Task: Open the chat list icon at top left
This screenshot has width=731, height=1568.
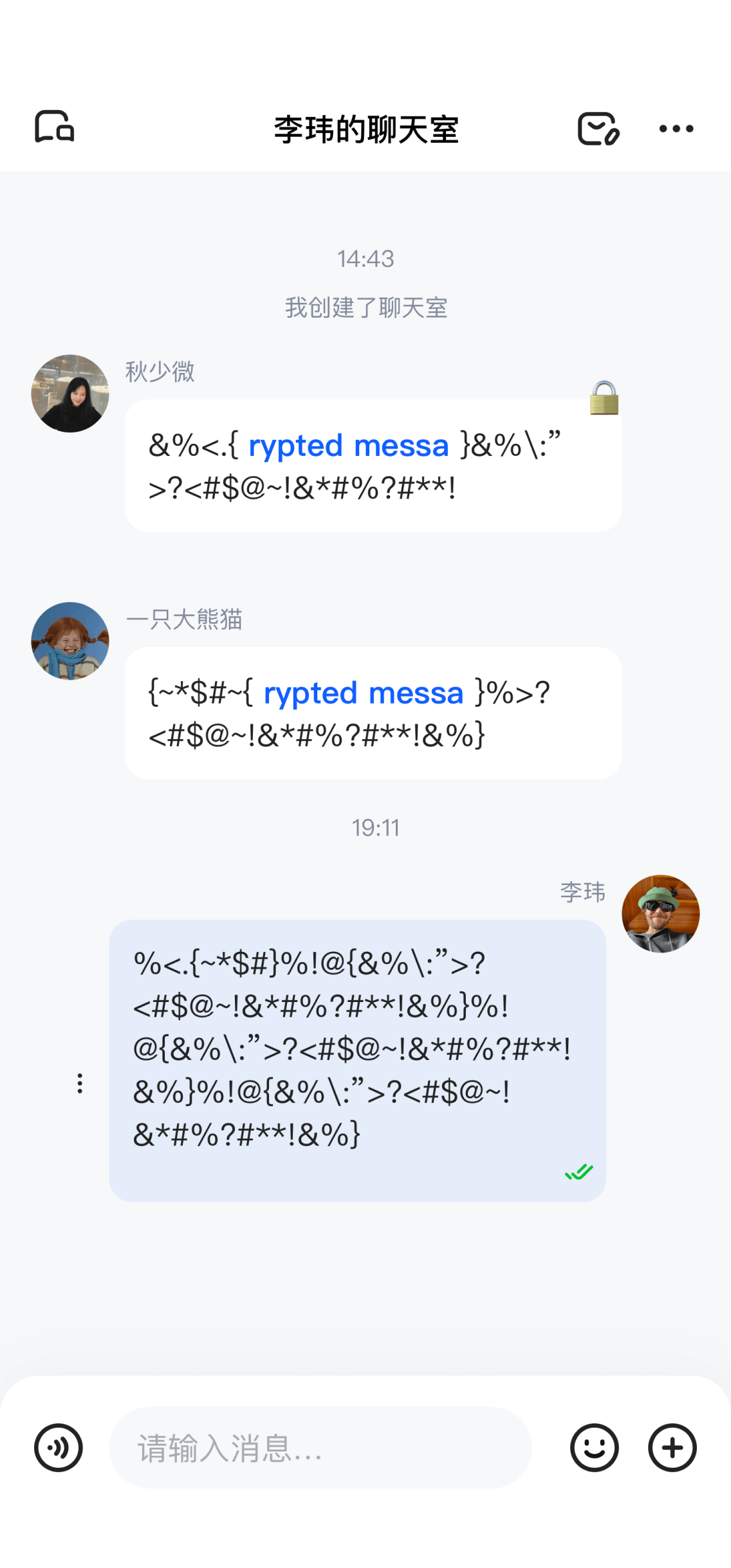Action: [x=55, y=126]
